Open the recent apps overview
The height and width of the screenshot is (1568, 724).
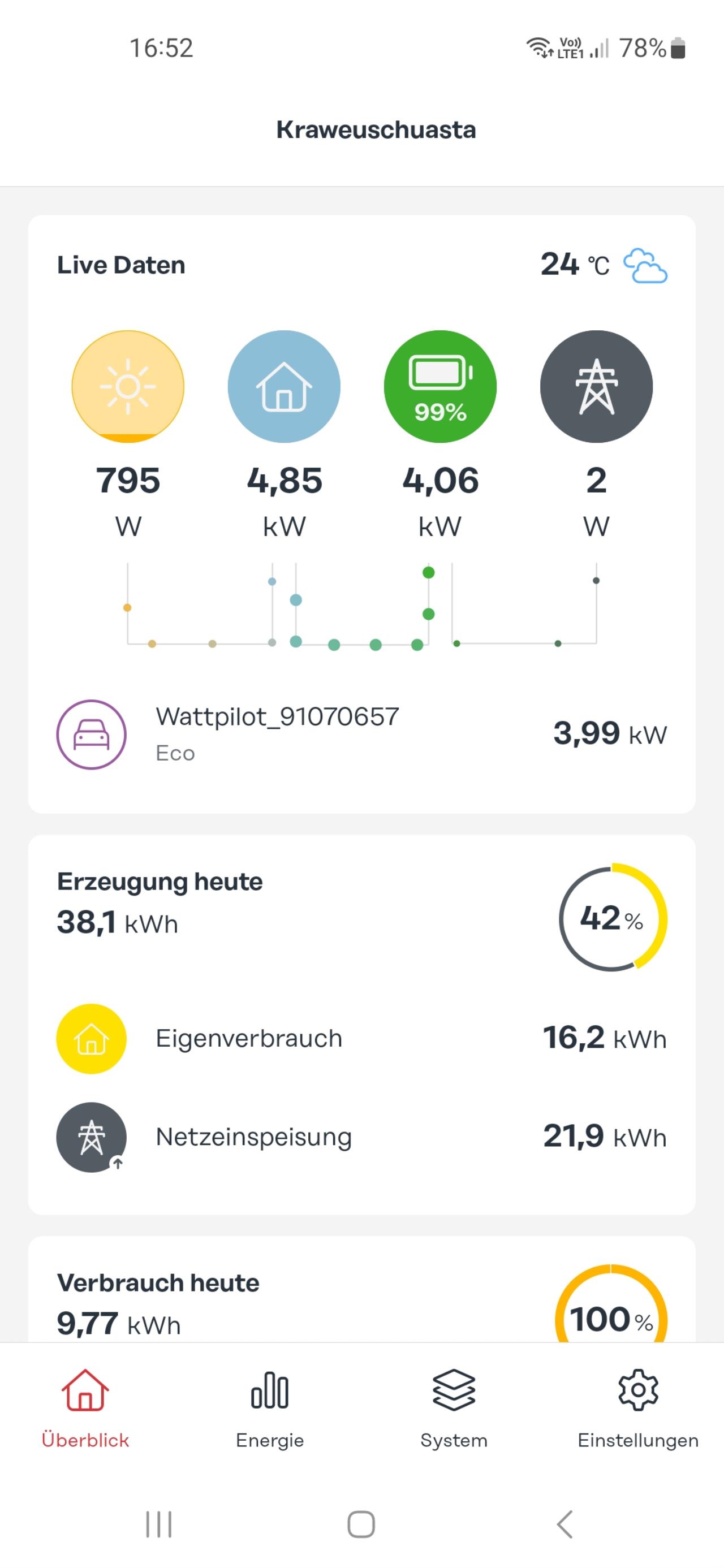click(x=159, y=1524)
